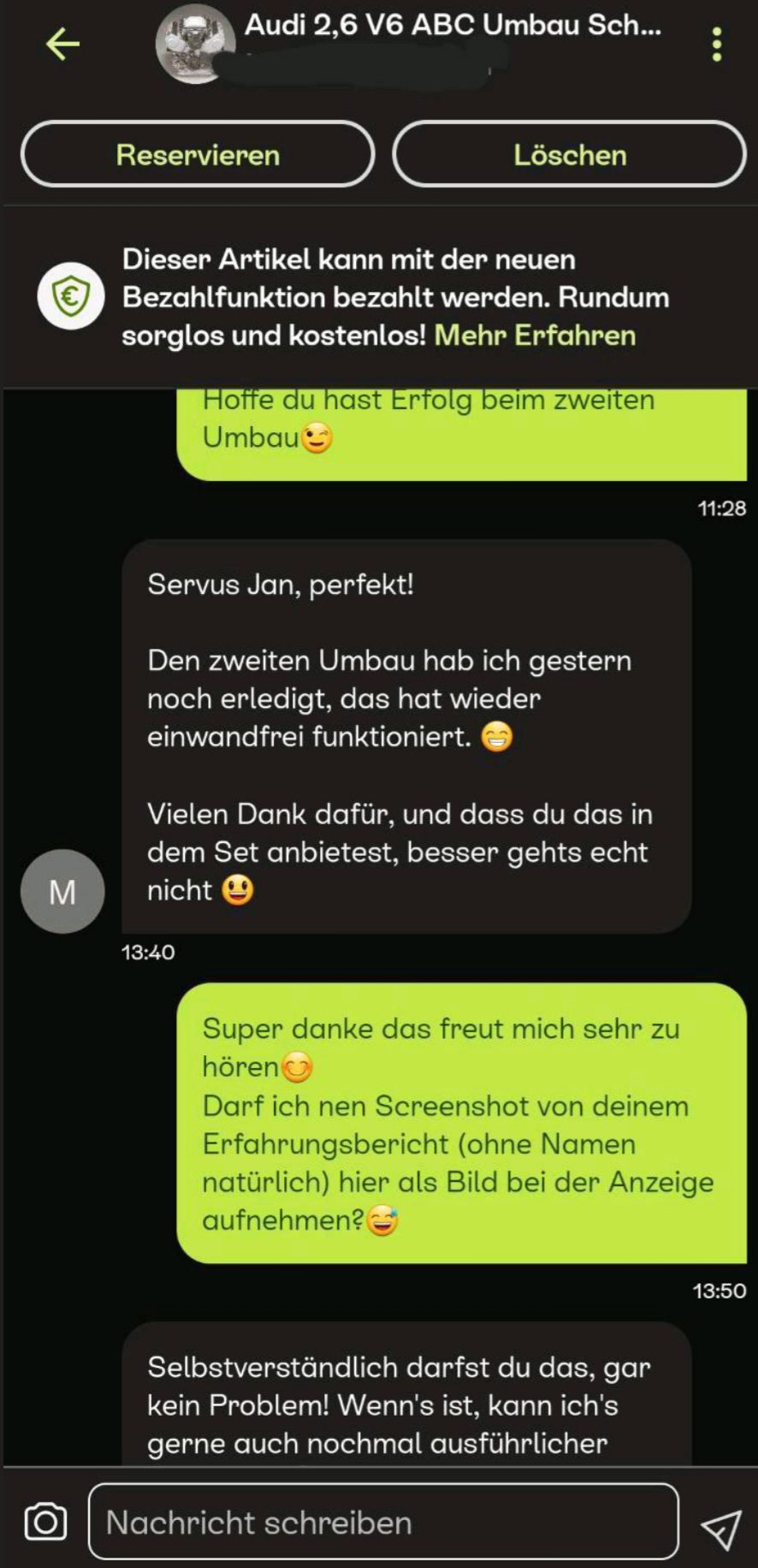Focus the Nachricht schreiben field
This screenshot has height=1568, width=758.
tap(383, 1522)
